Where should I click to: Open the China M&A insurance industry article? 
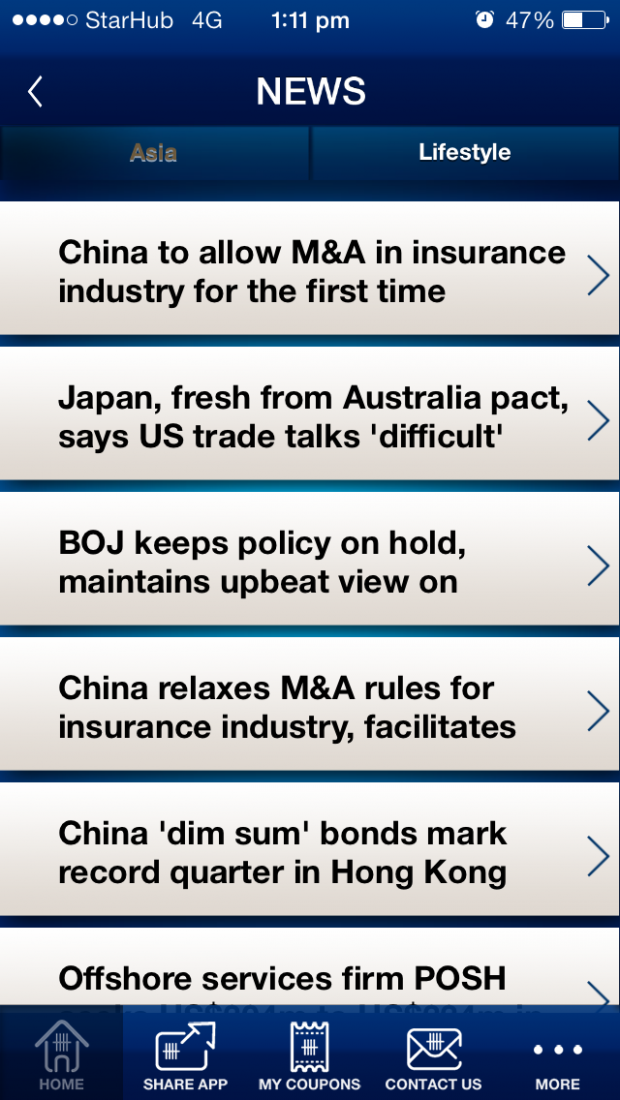pyautogui.click(x=310, y=272)
